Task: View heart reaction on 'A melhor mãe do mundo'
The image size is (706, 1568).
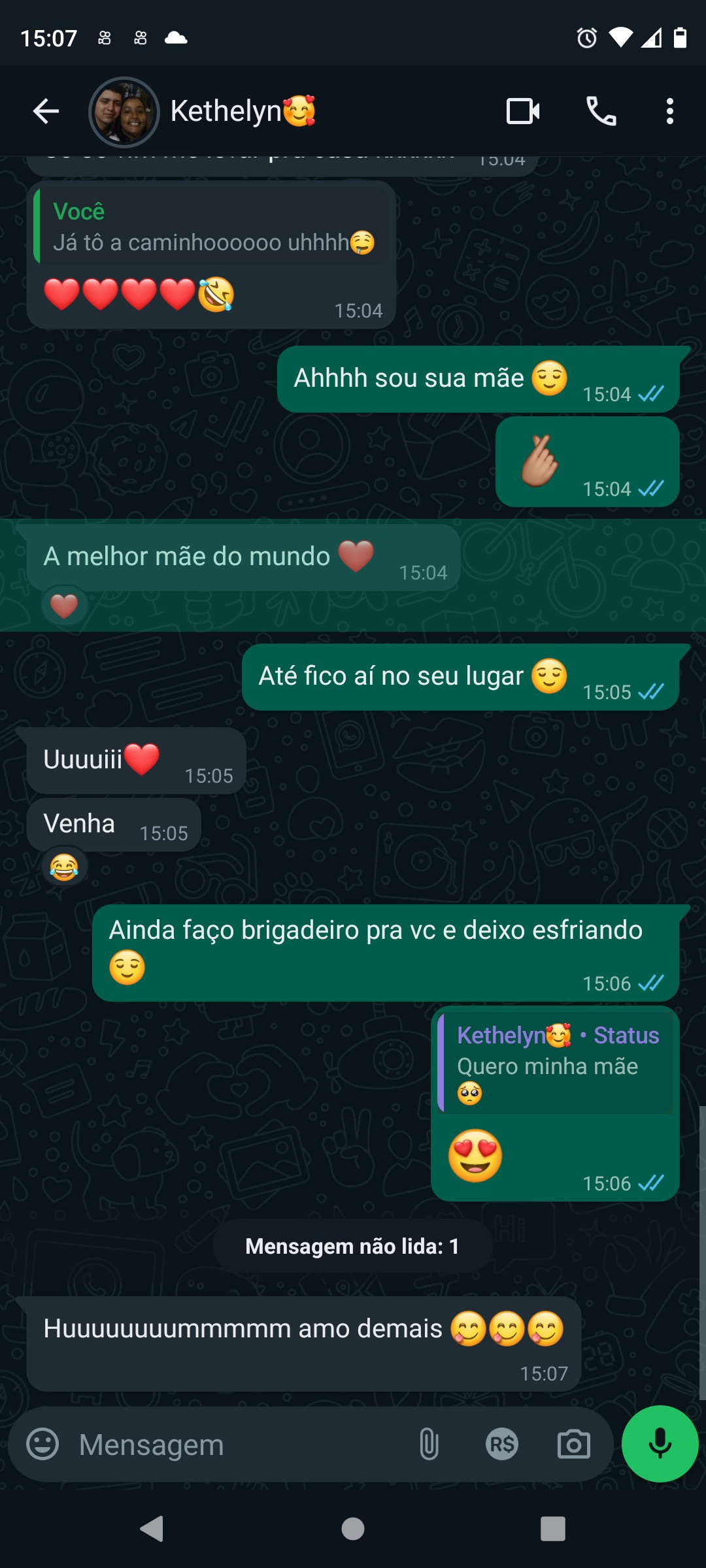Action: pyautogui.click(x=64, y=606)
